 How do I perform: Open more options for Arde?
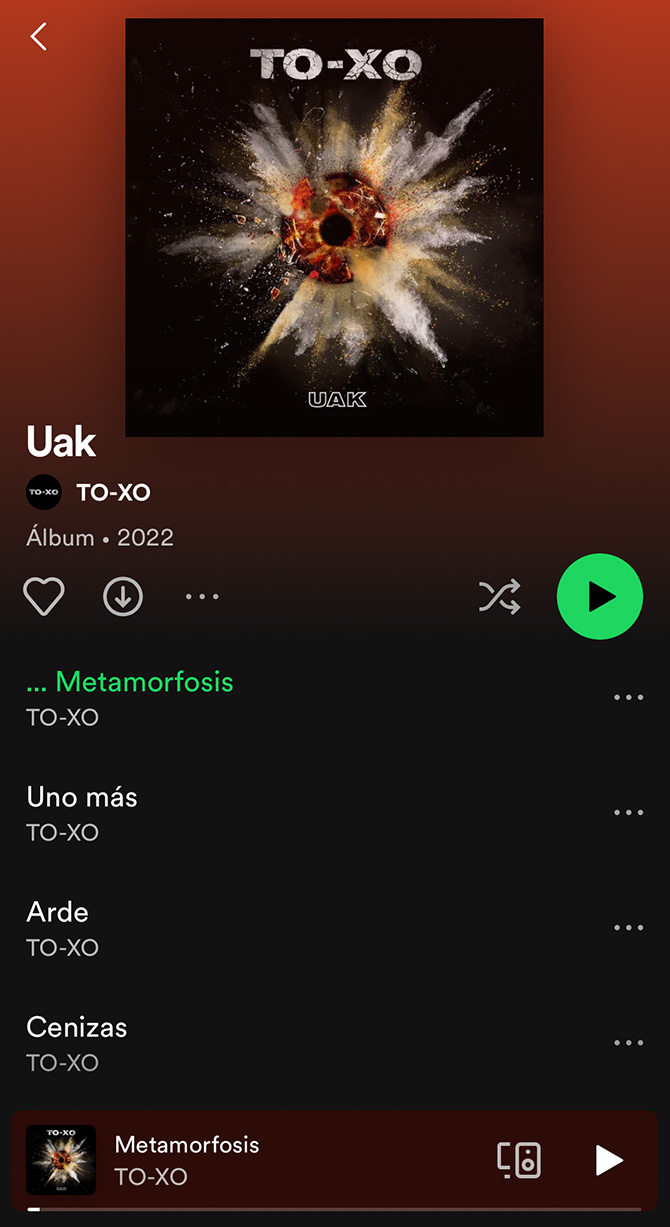coord(628,928)
